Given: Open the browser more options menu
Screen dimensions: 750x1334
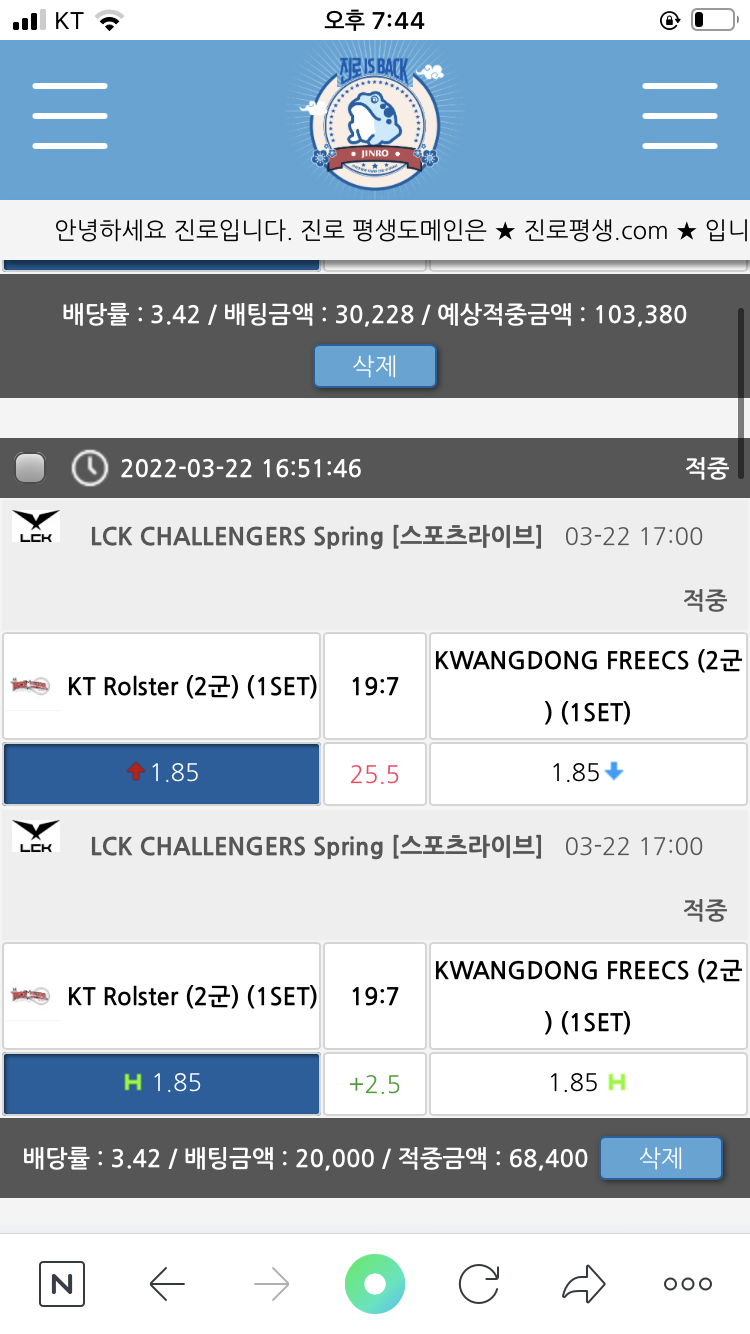Looking at the screenshot, I should 688,1283.
